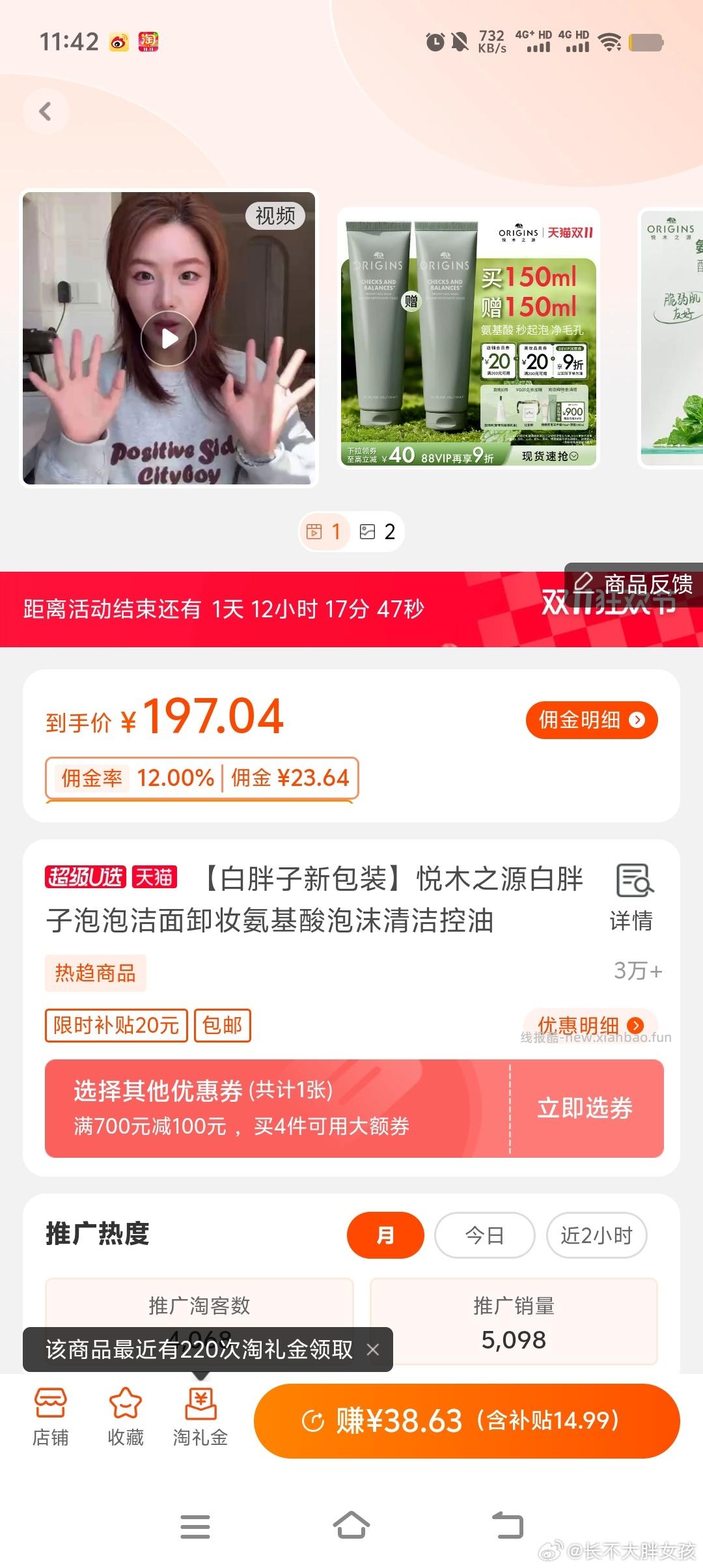Expand 佣金明细 commission details
Image resolution: width=703 pixels, height=1568 pixels.
tap(591, 720)
